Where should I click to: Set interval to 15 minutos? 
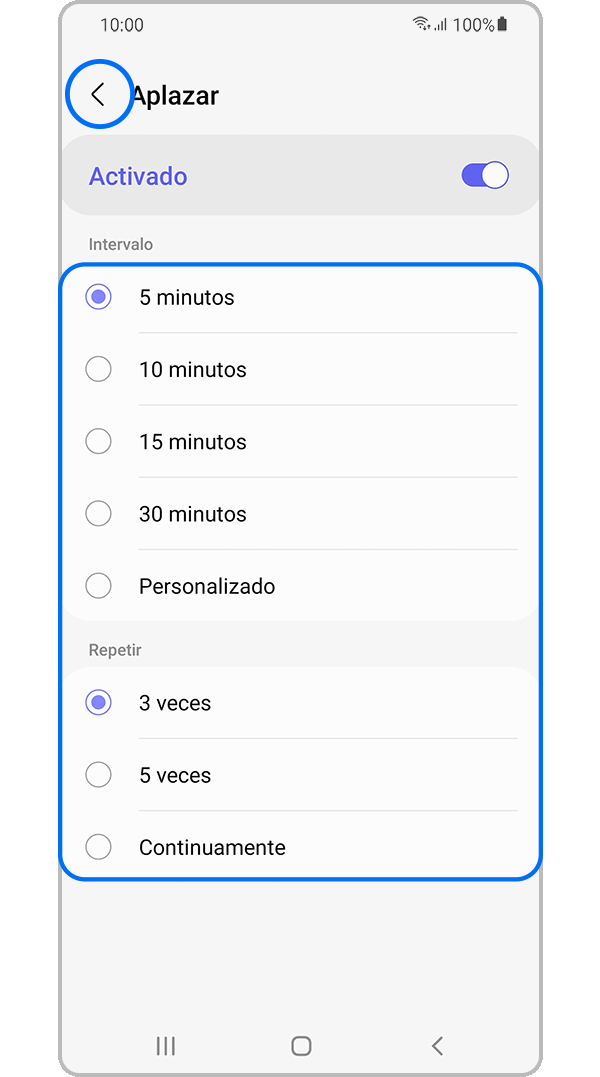98,441
